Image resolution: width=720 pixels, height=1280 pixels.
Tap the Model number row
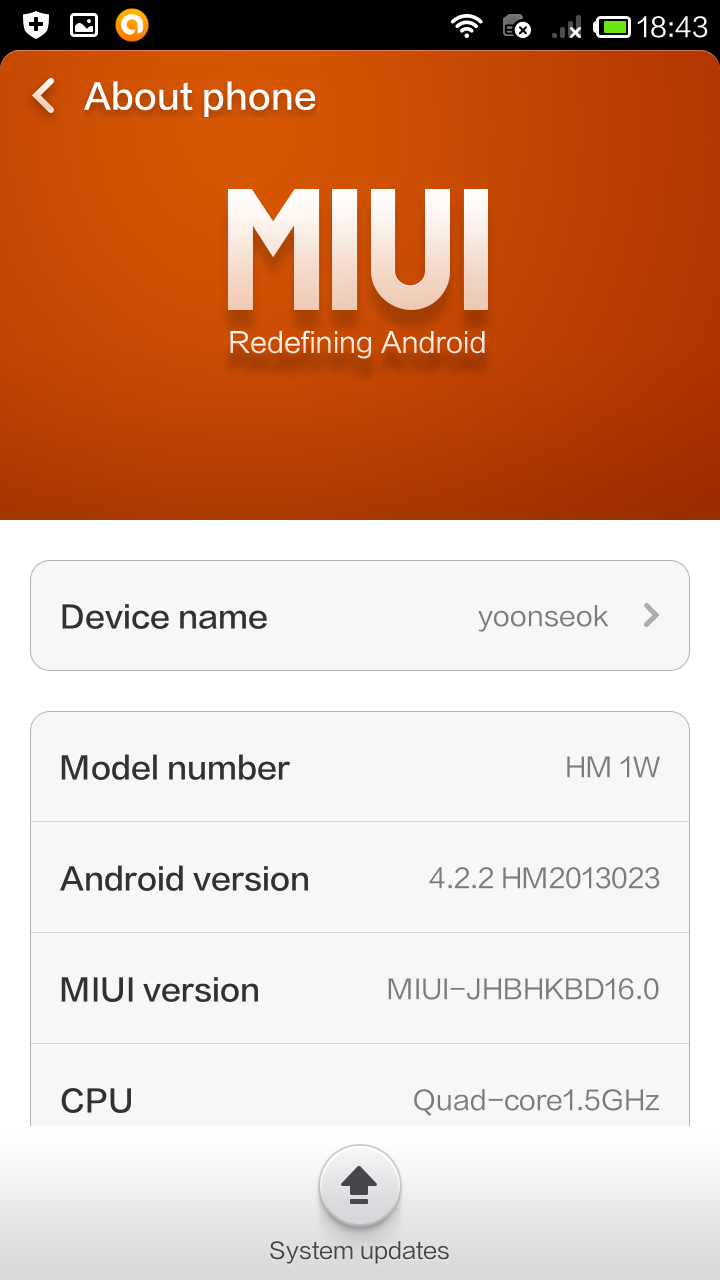[x=360, y=767]
